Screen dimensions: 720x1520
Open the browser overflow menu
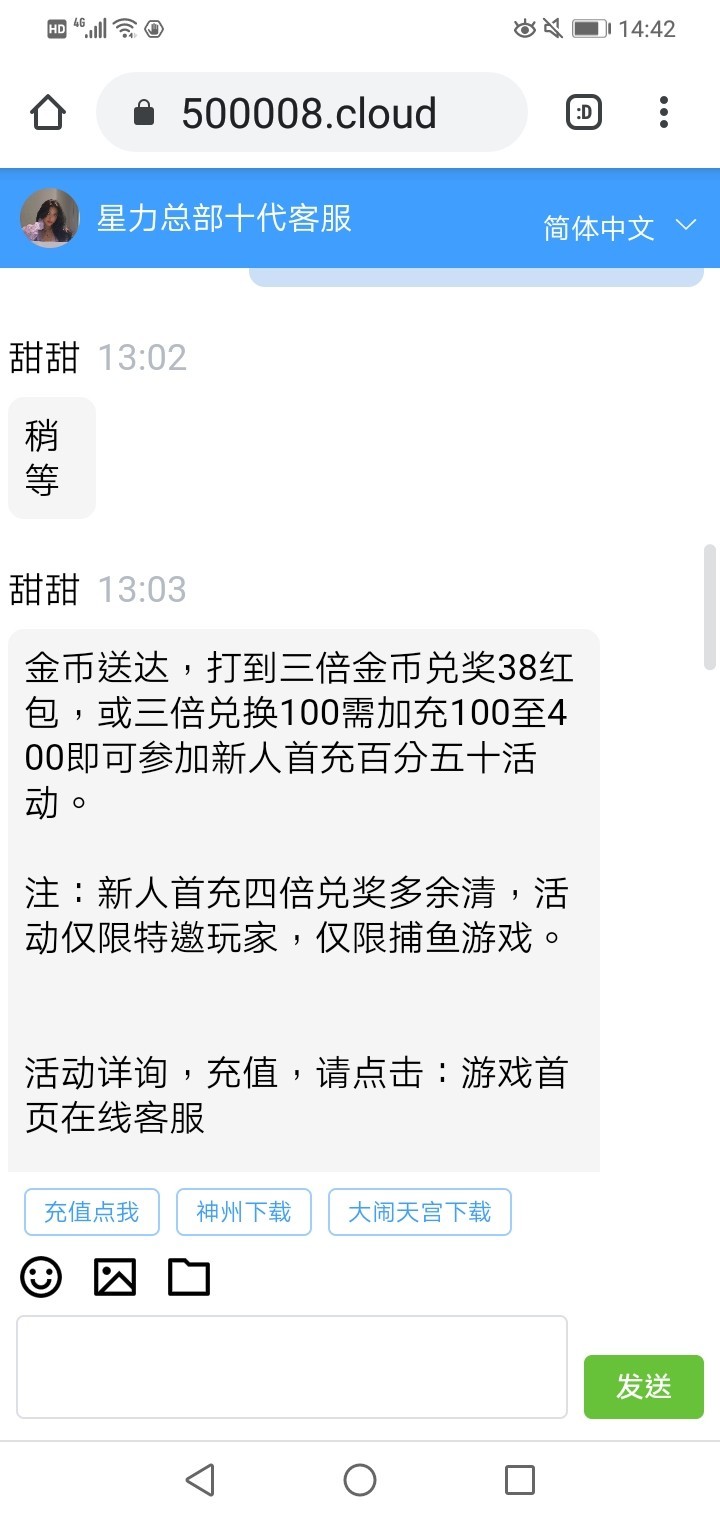pyautogui.click(x=663, y=113)
